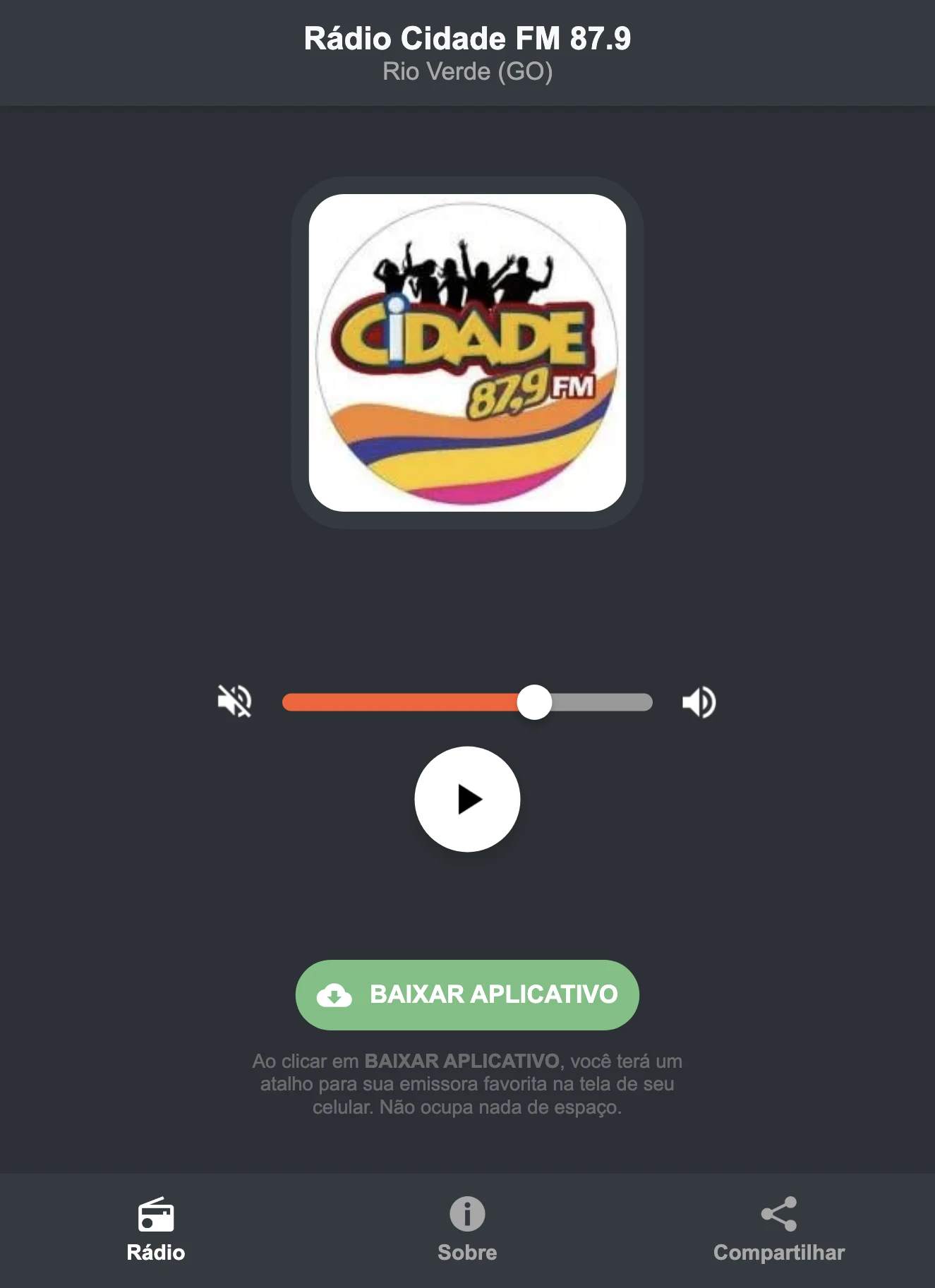This screenshot has height=1288, width=935.
Task: Start playback with the play button
Action: click(467, 798)
